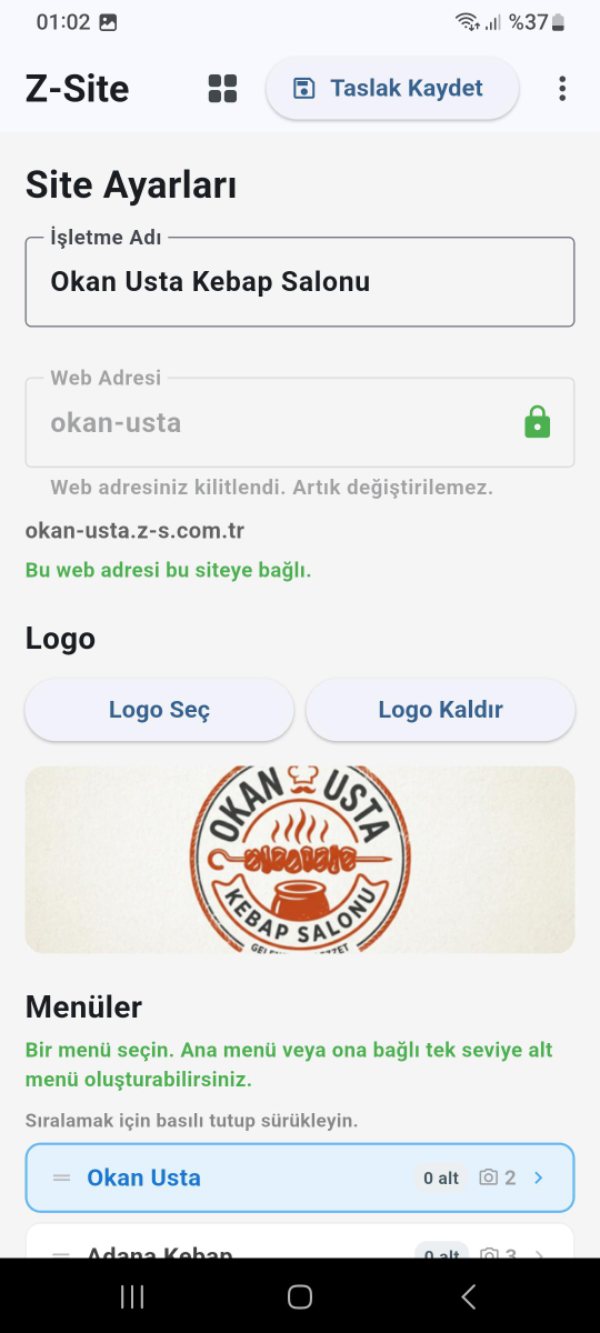The width and height of the screenshot is (600, 1333).
Task: Open the grid view icon
Action: (222, 88)
